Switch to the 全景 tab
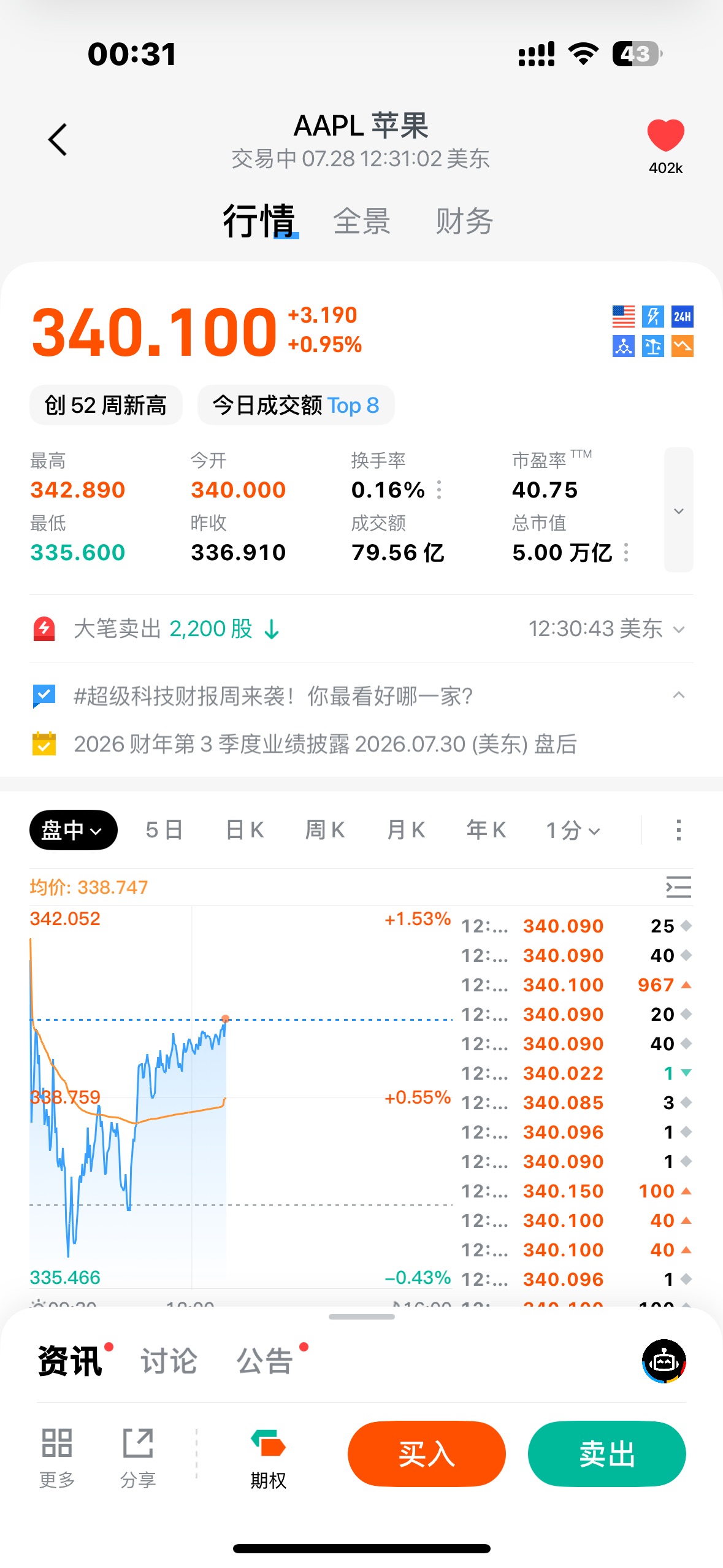 pyautogui.click(x=362, y=221)
